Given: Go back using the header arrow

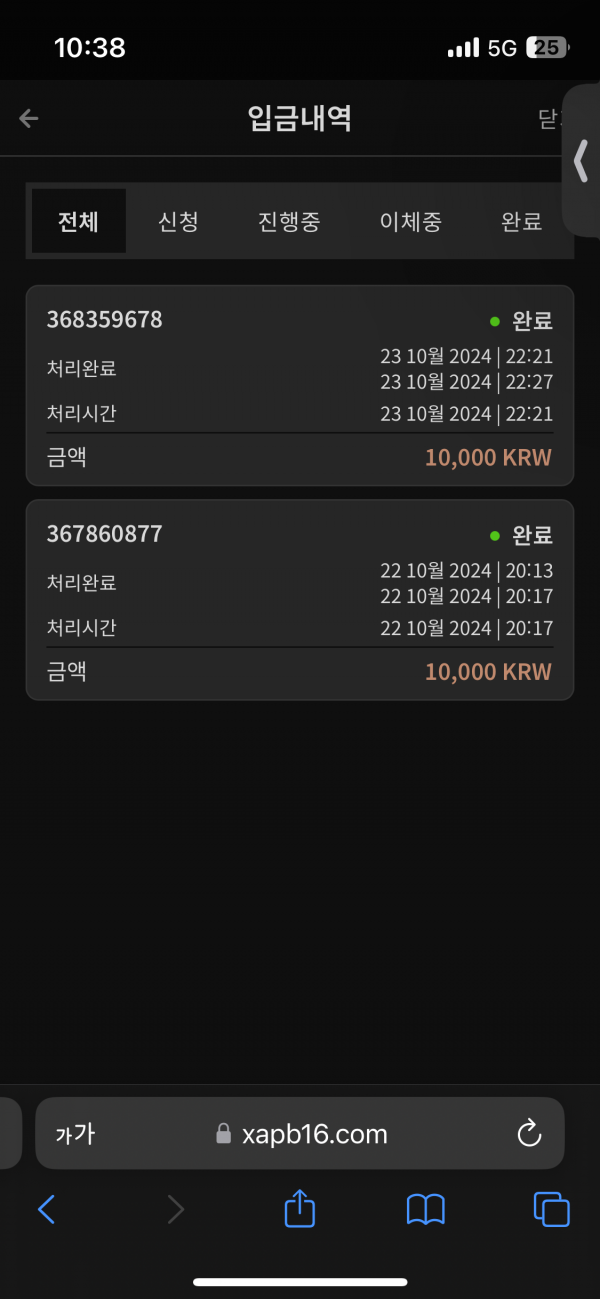Looking at the screenshot, I should (29, 119).
